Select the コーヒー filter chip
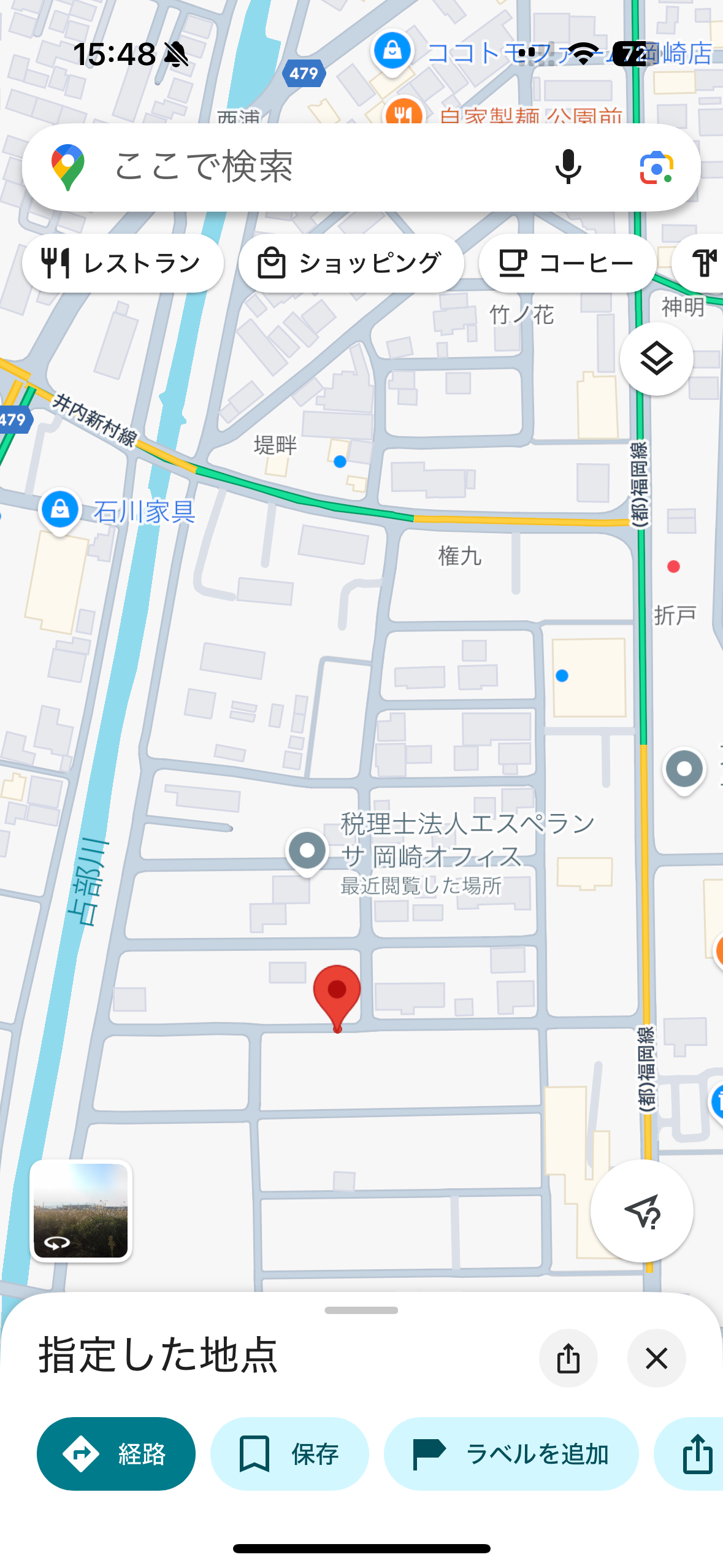 coord(567,263)
